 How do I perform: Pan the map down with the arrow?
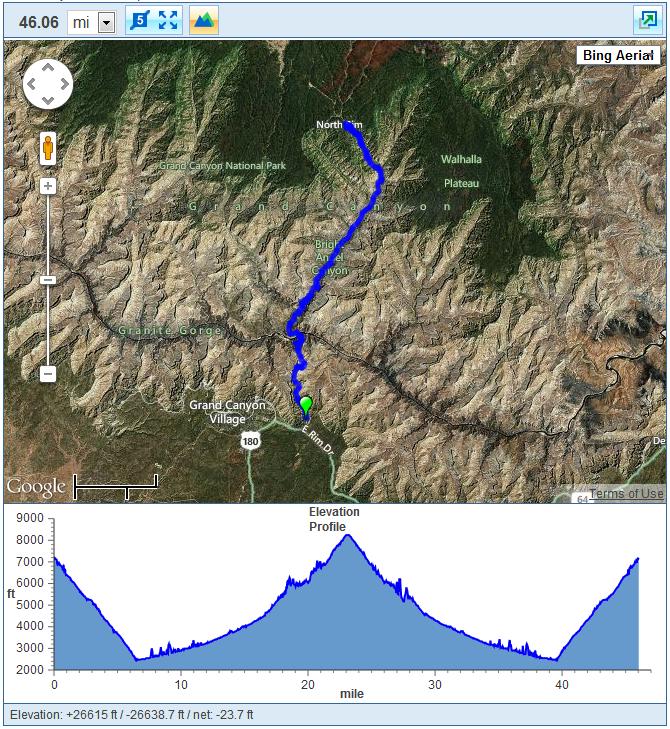pyautogui.click(x=47, y=100)
